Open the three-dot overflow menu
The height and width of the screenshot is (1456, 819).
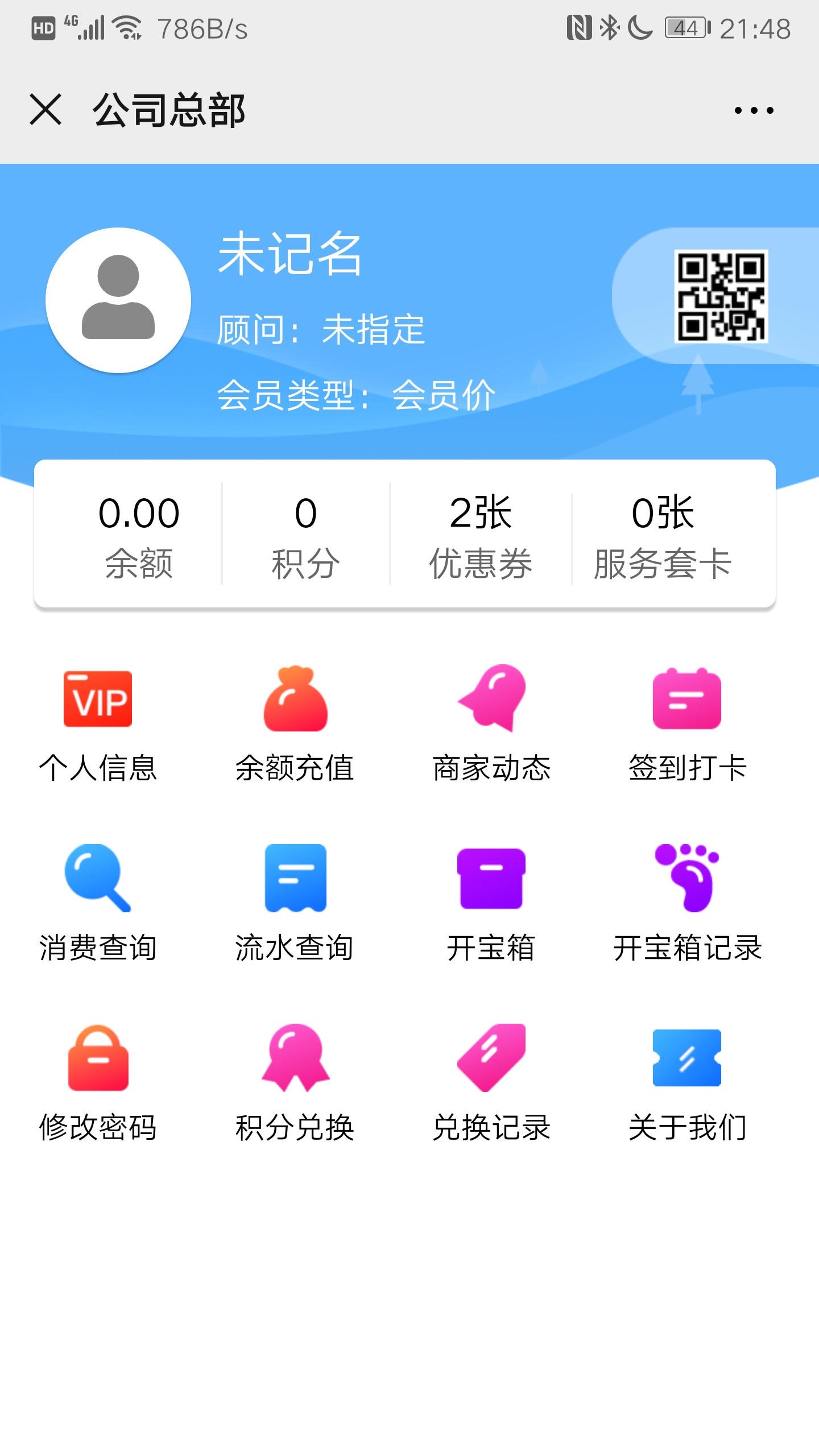click(x=754, y=110)
